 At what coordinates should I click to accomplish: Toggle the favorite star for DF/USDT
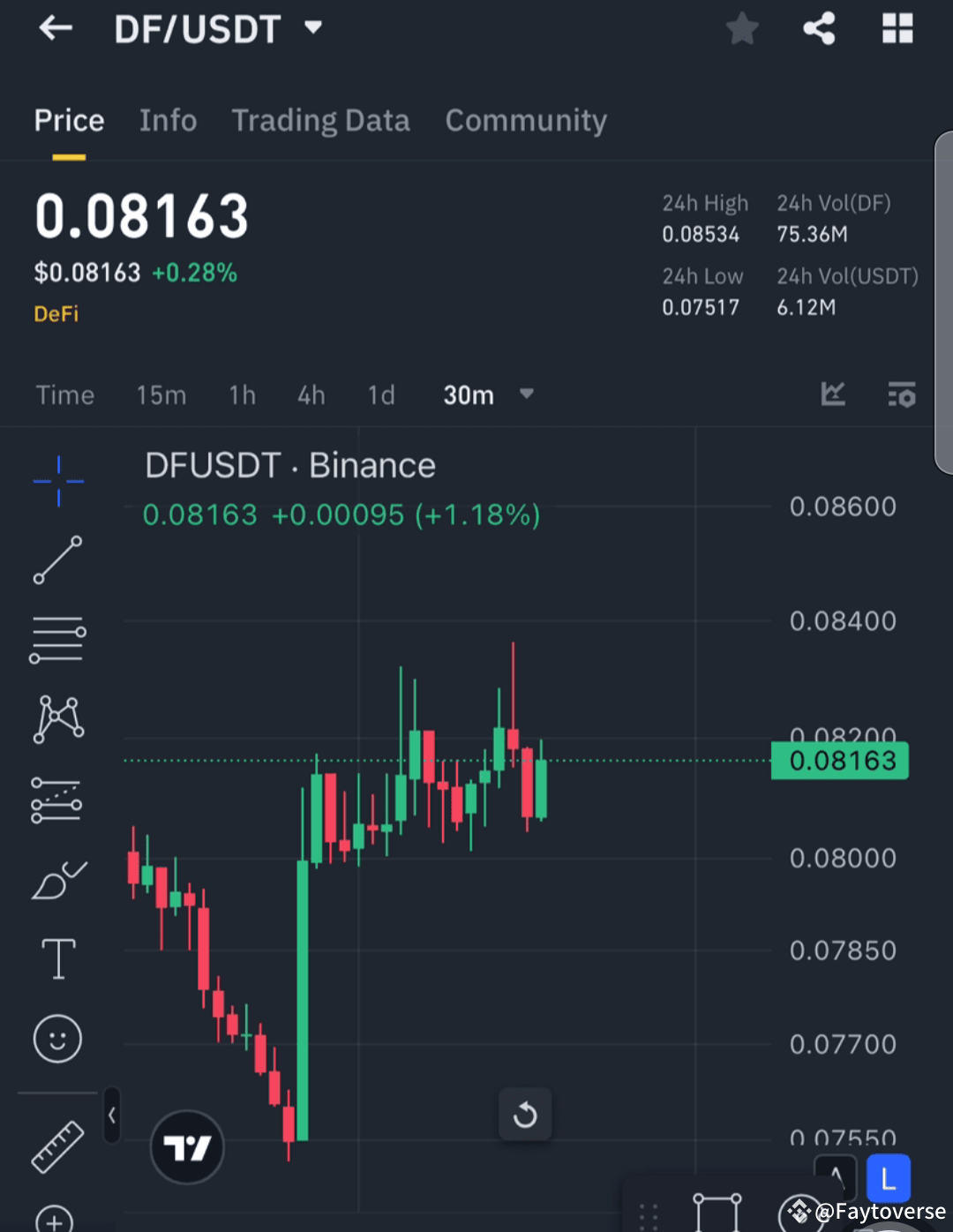742,28
